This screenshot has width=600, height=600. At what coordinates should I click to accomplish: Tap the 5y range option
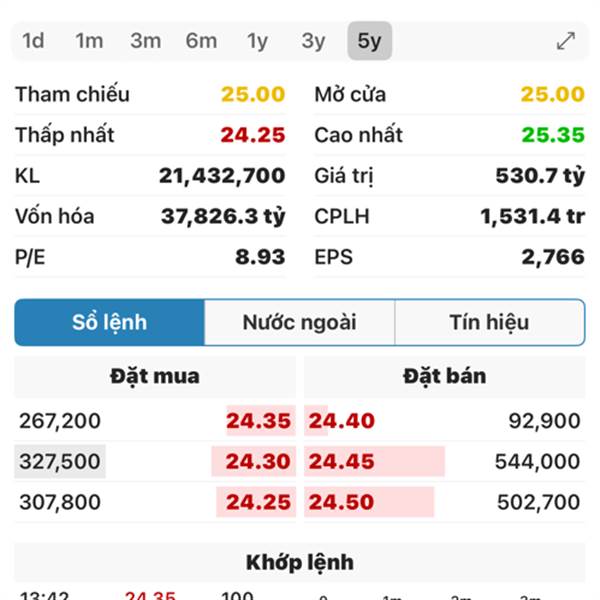(370, 41)
